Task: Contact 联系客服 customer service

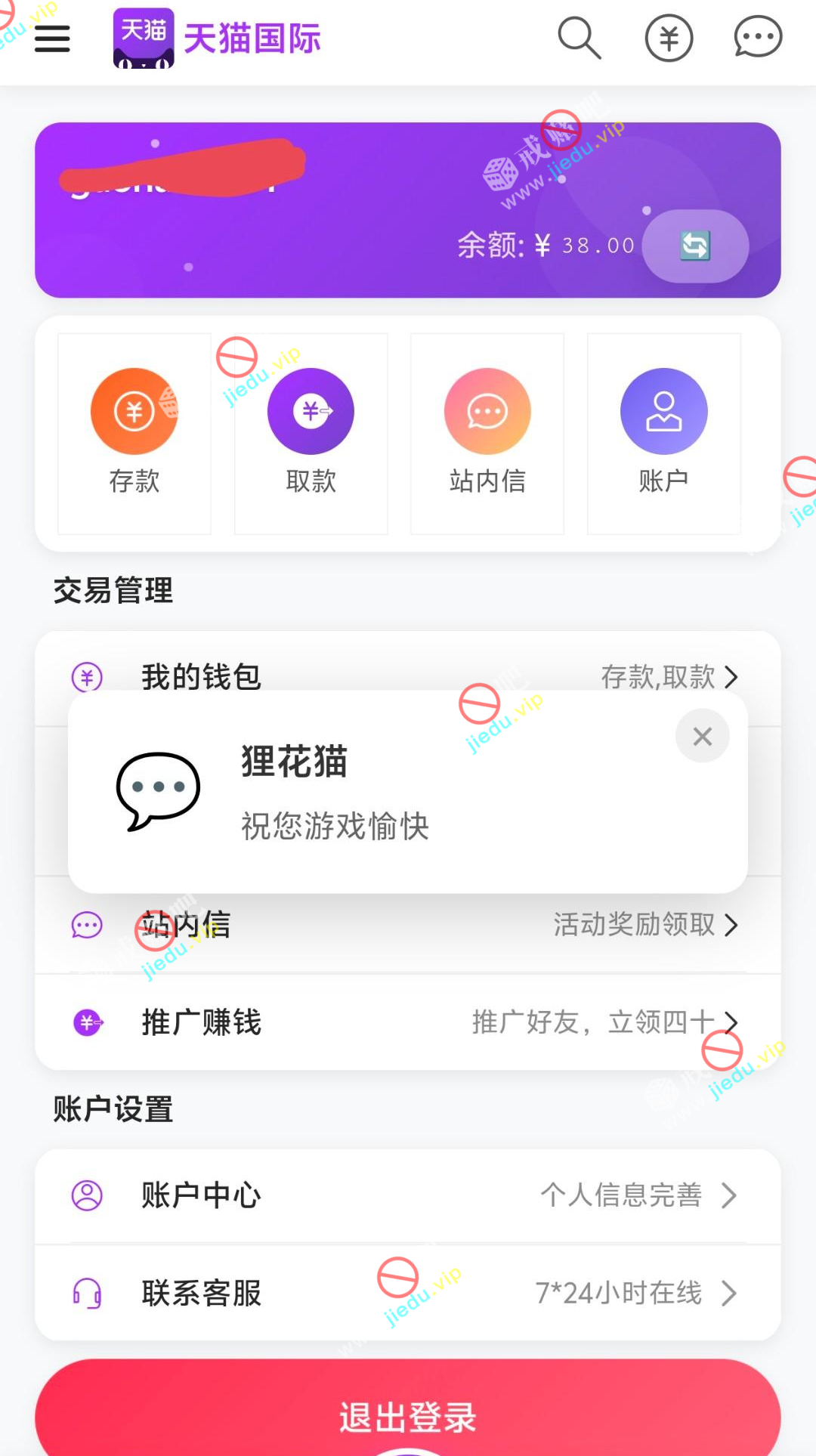Action: [408, 1293]
